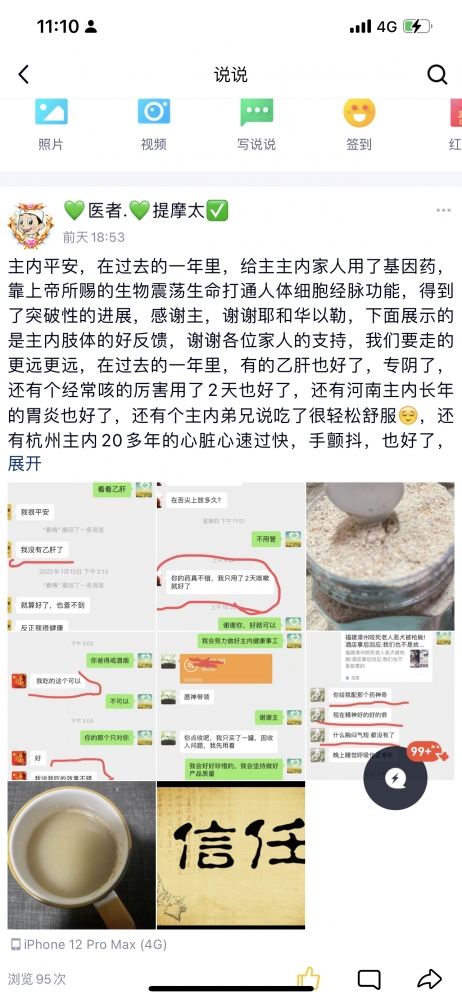The height and width of the screenshot is (1000, 462).
Task: Like this post with the thumbs-up
Action: click(x=308, y=978)
